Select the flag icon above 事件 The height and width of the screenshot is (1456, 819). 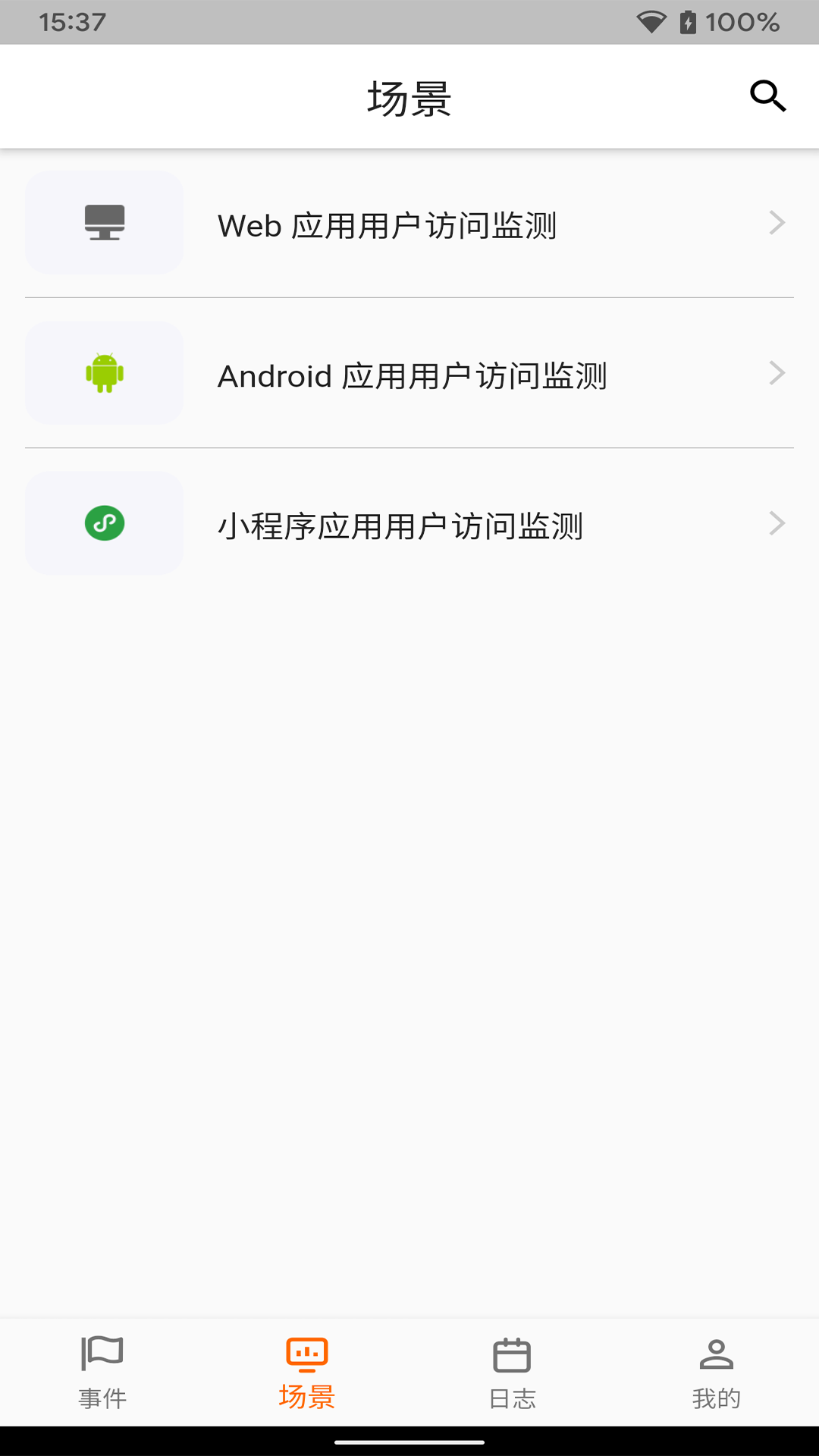click(102, 1354)
